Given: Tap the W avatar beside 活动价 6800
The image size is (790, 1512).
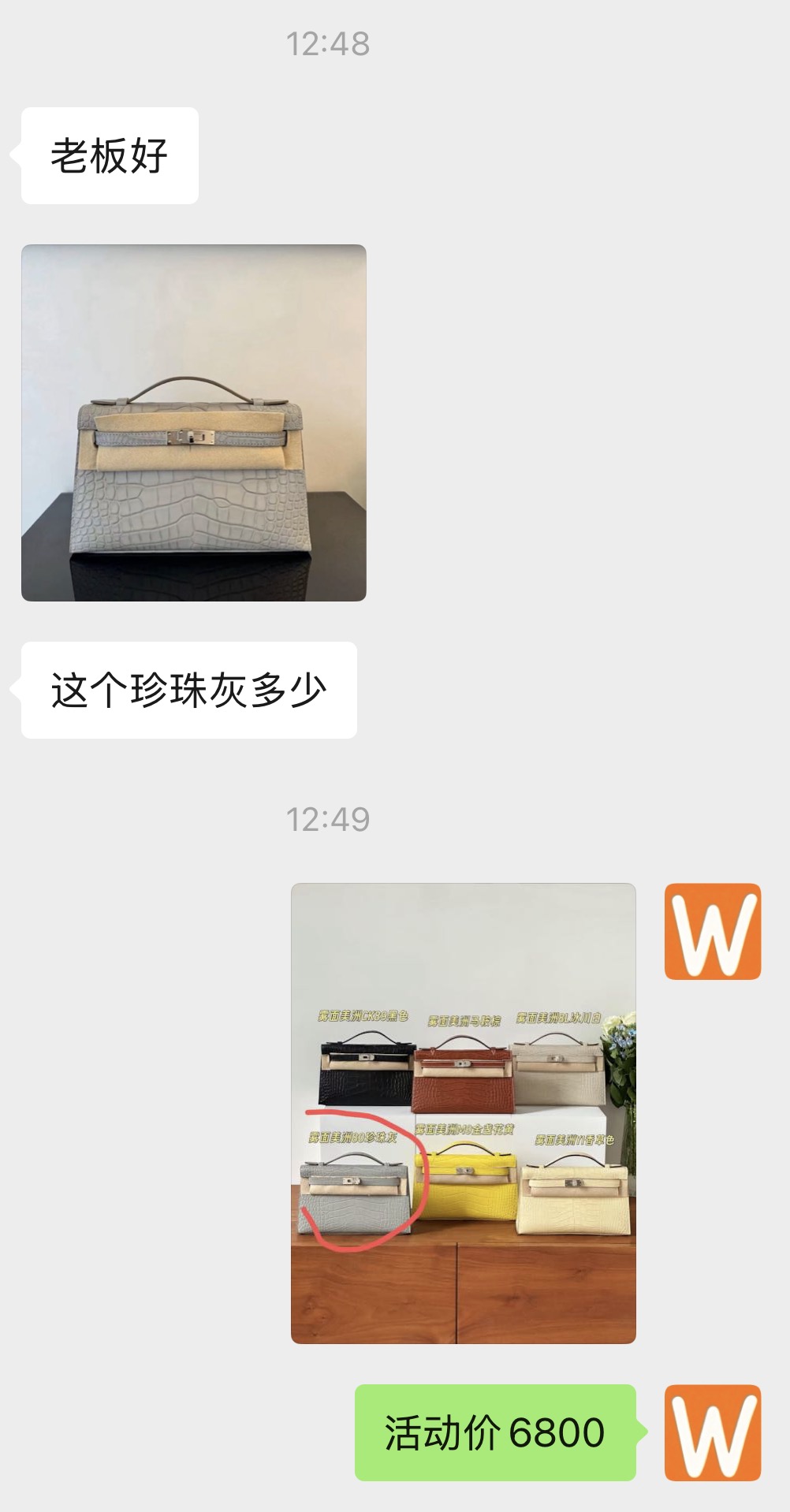Looking at the screenshot, I should click(713, 1432).
